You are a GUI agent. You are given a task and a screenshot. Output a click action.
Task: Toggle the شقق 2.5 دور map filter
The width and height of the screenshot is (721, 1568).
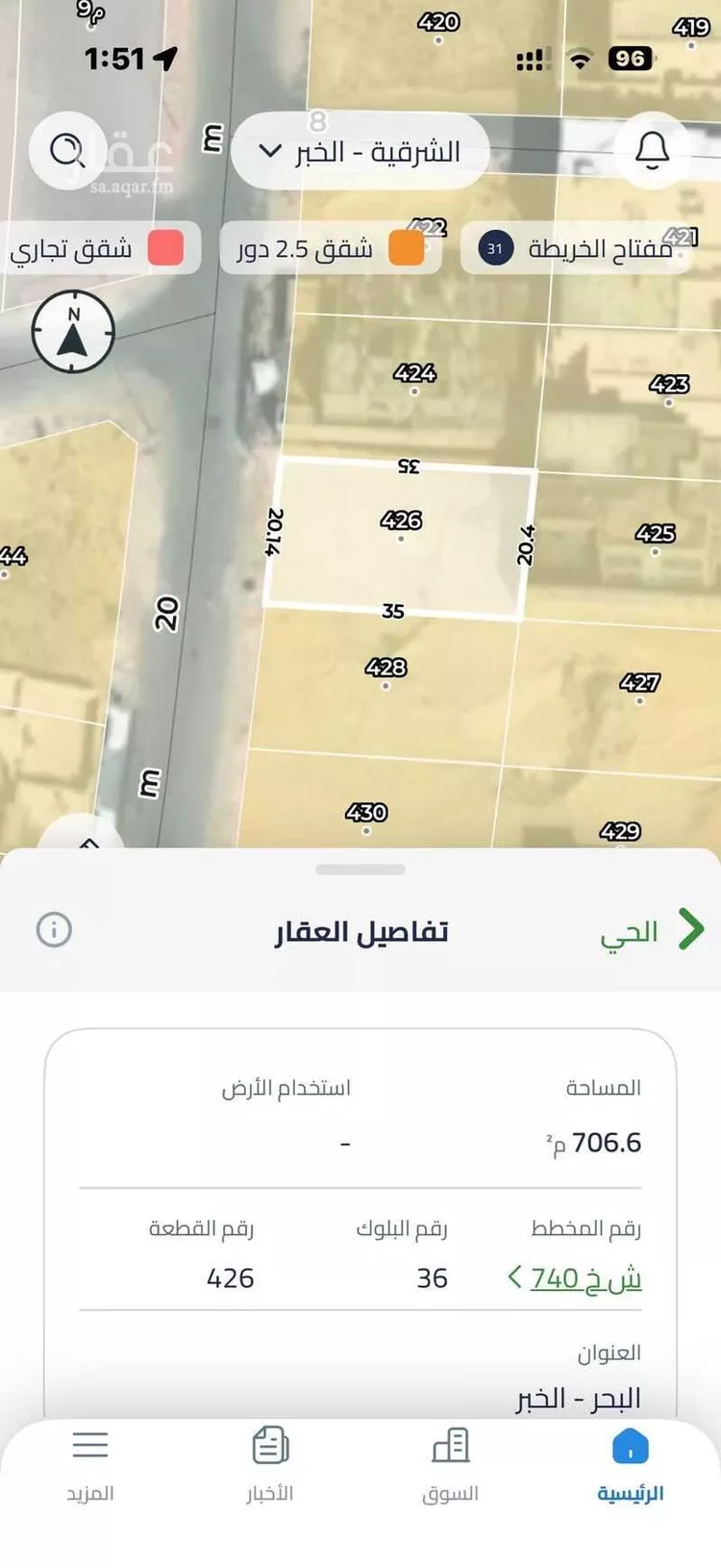click(x=330, y=248)
